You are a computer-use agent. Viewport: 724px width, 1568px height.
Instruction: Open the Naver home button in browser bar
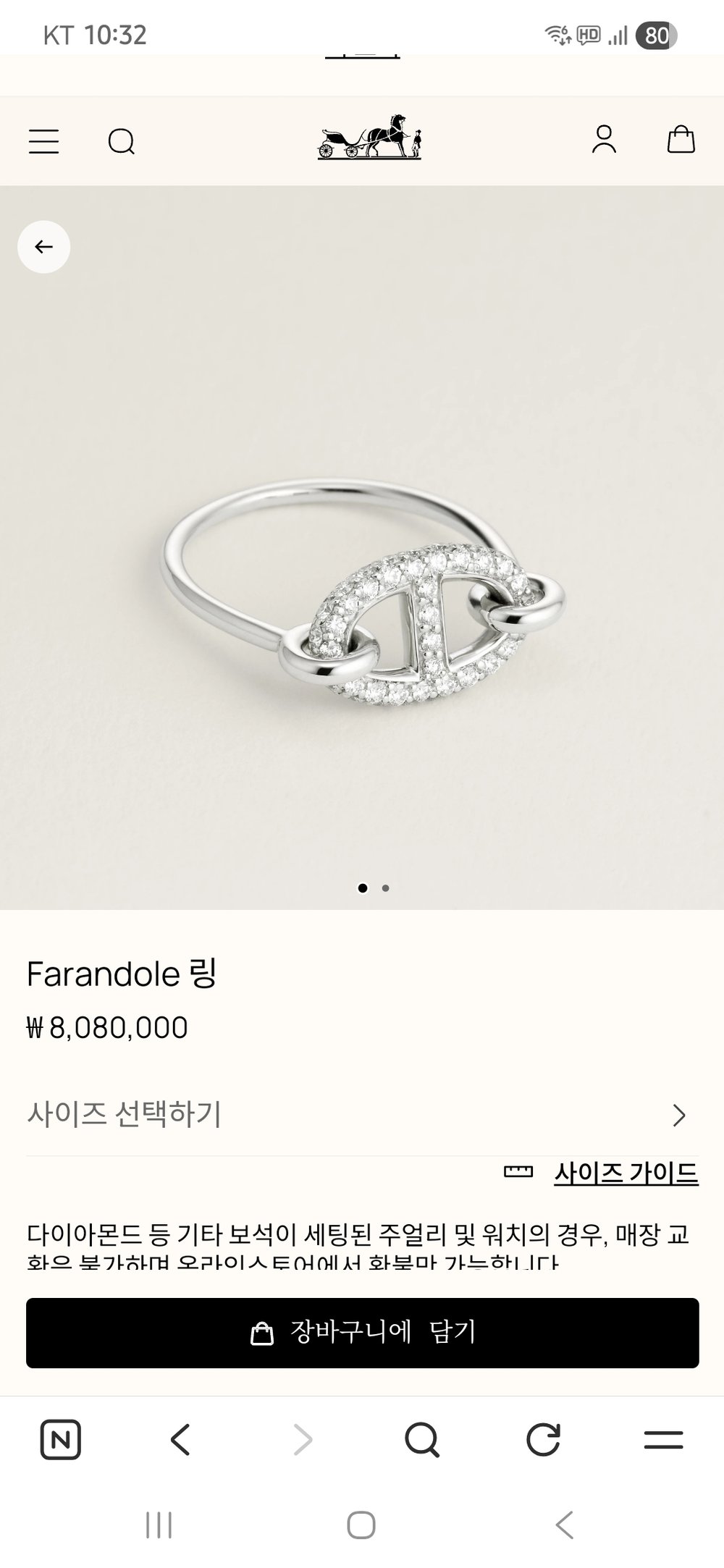click(61, 1439)
